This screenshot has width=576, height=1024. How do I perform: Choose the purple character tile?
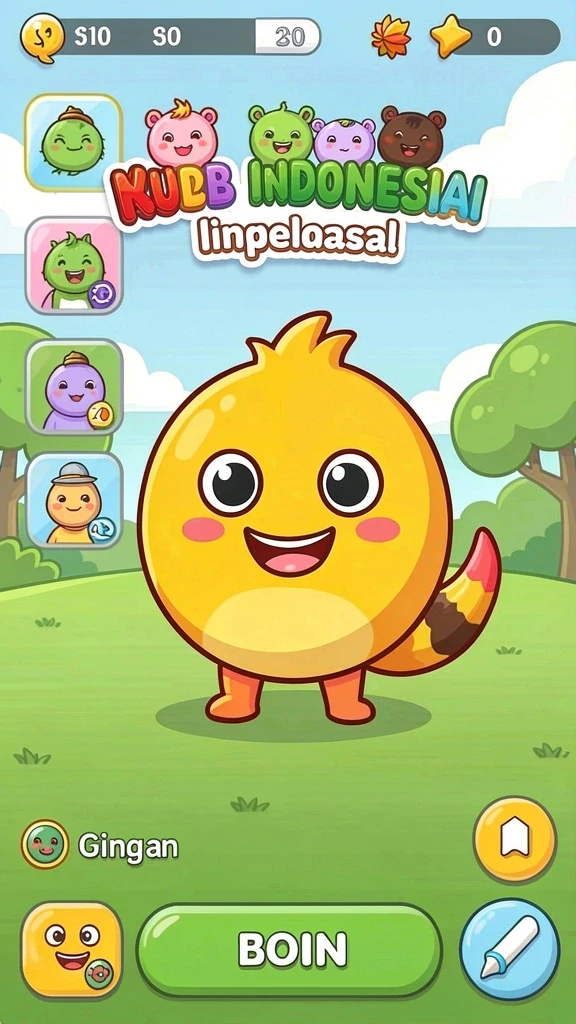point(74,387)
